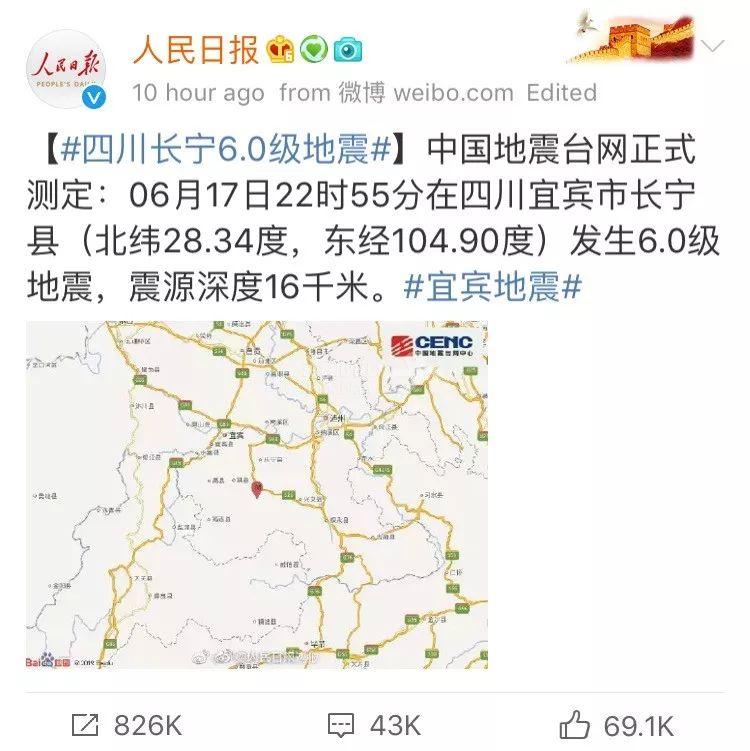Image resolution: width=750 pixels, height=751 pixels.
Task: Enlarge the earthquake map image
Action: (257, 494)
